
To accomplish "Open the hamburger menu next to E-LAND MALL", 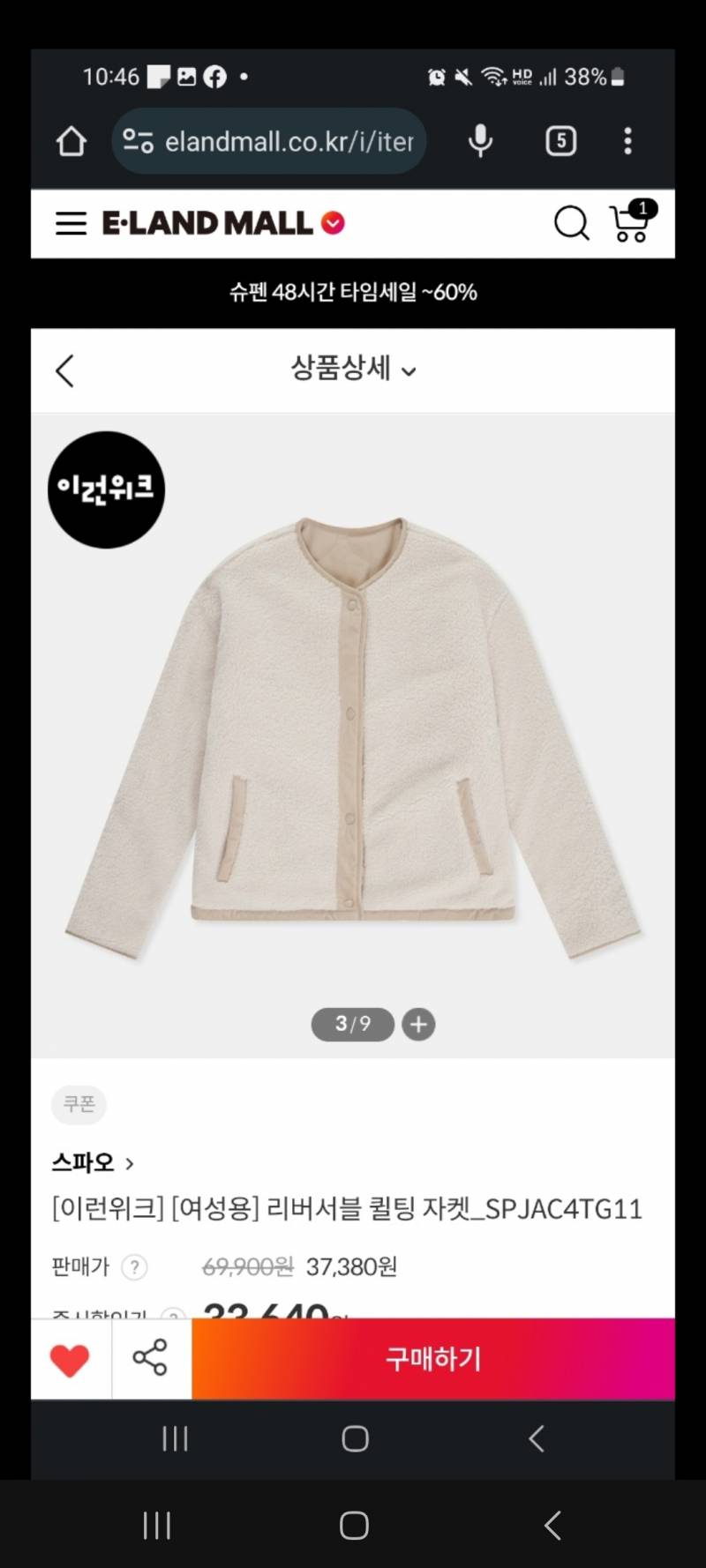I will 71,223.
